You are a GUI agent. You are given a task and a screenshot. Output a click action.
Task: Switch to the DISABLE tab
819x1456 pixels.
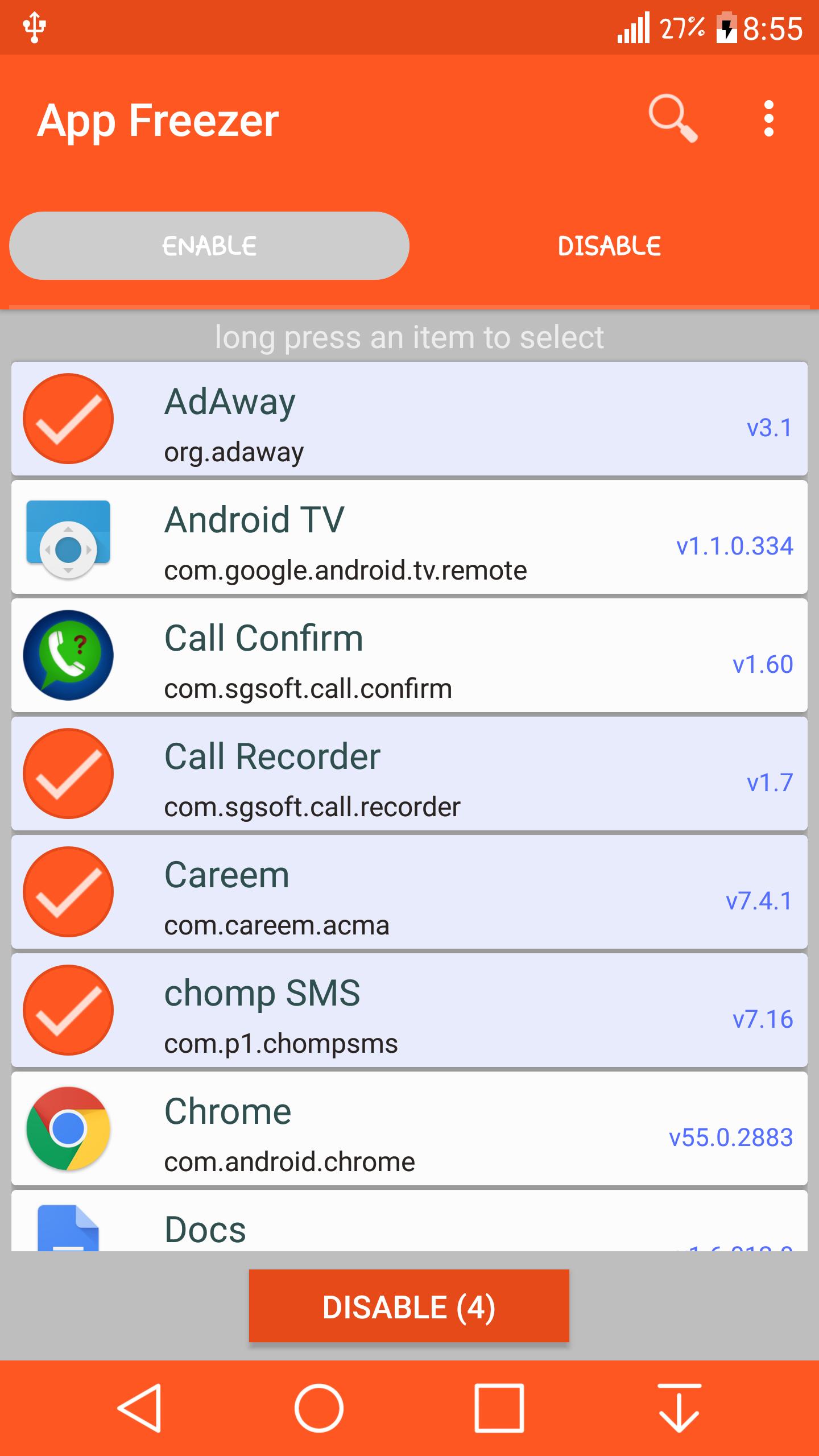click(609, 245)
